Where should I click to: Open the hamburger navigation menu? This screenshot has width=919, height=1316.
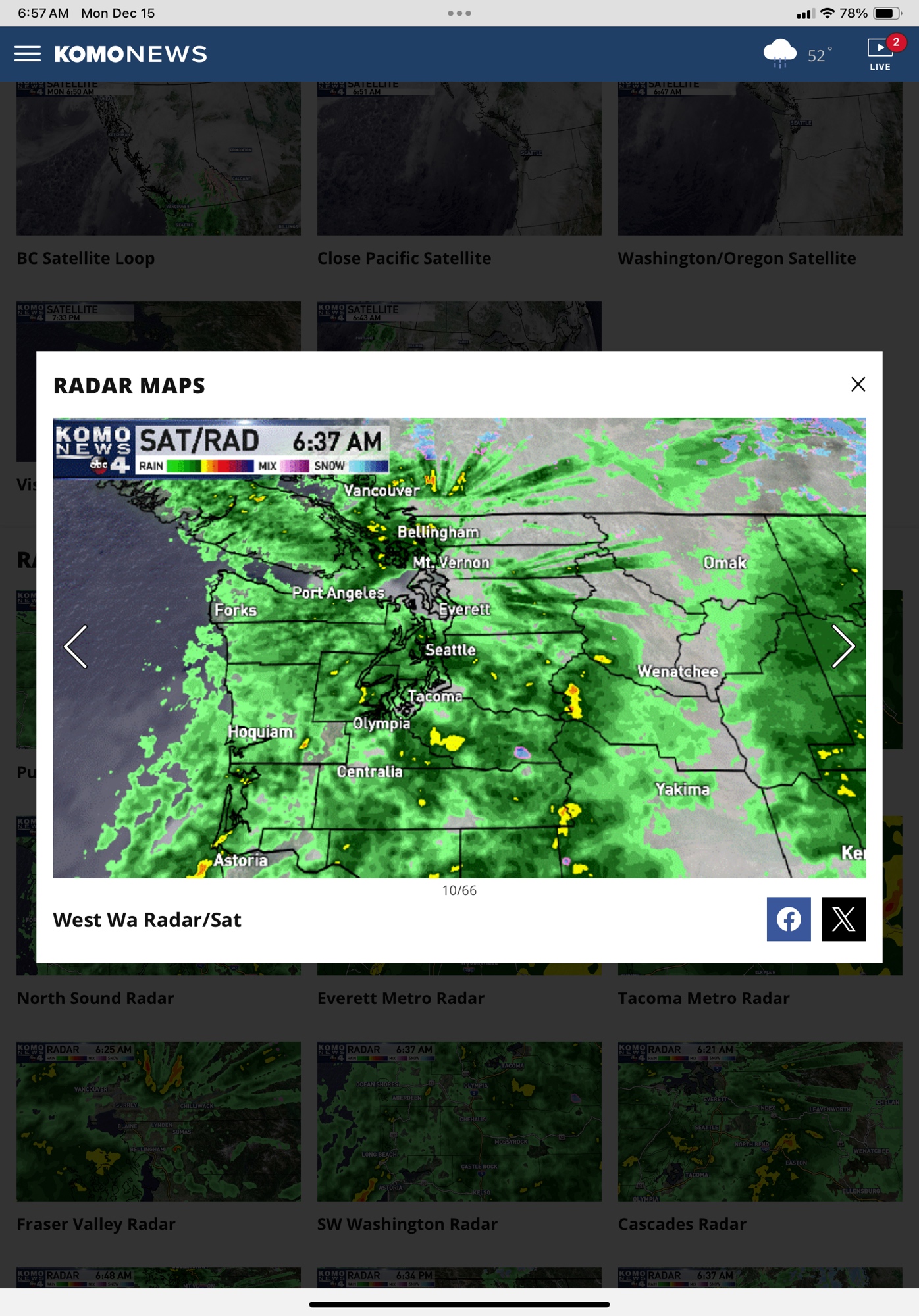point(28,54)
